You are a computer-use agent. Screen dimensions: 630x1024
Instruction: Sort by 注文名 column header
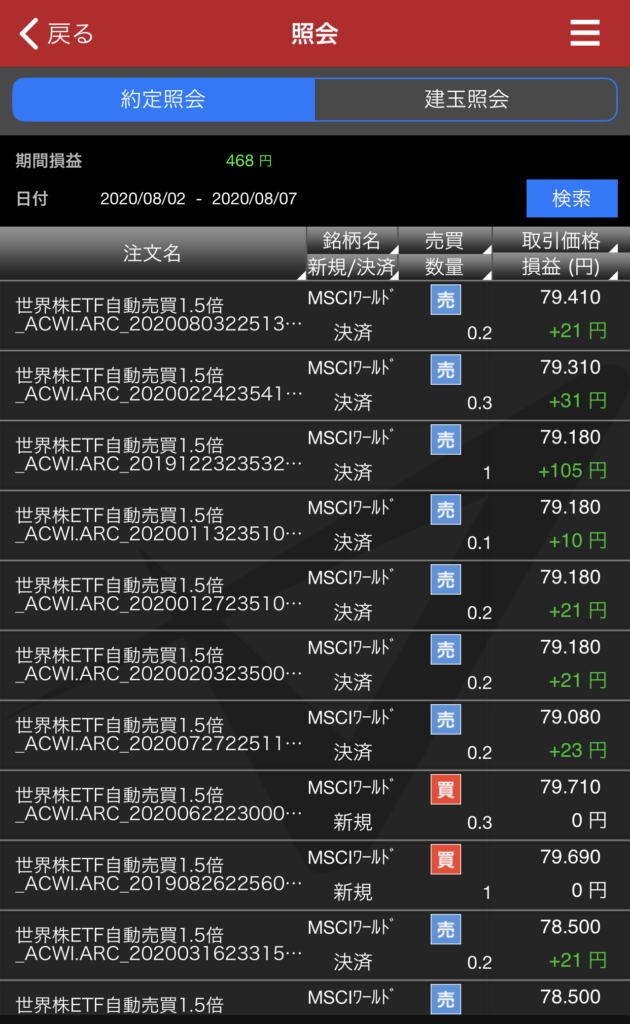152,254
